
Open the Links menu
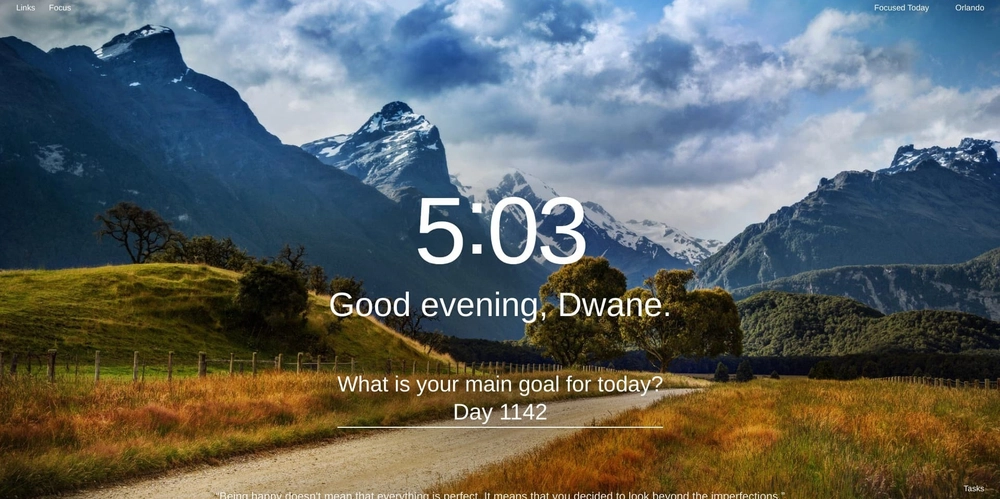(25, 8)
